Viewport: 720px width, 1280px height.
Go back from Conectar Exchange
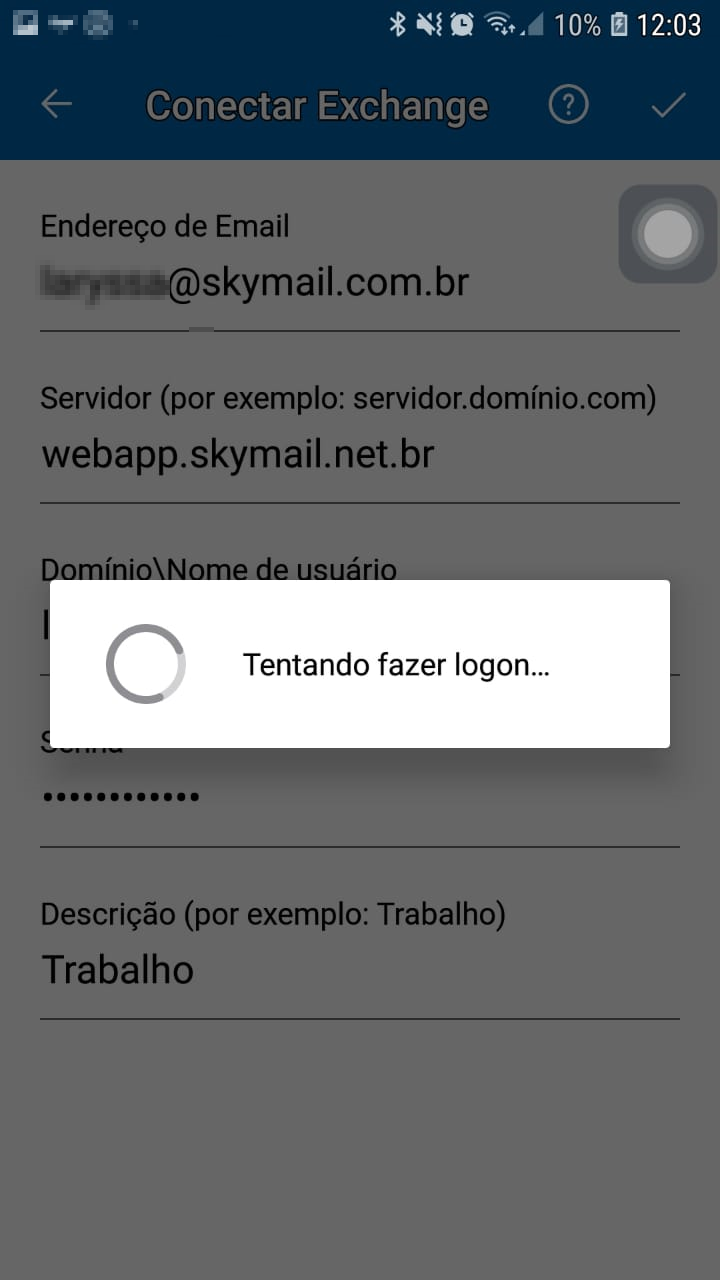[57, 105]
